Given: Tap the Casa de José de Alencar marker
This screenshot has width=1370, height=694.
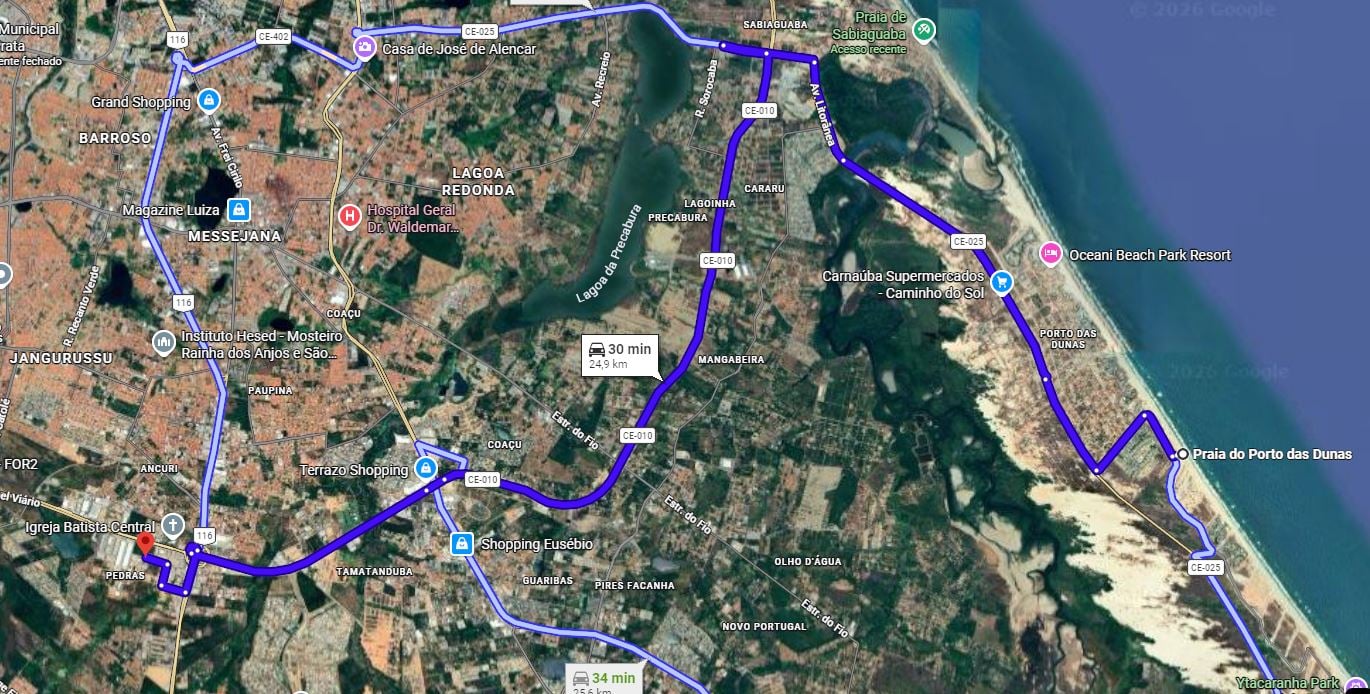Looking at the screenshot, I should tap(365, 47).
